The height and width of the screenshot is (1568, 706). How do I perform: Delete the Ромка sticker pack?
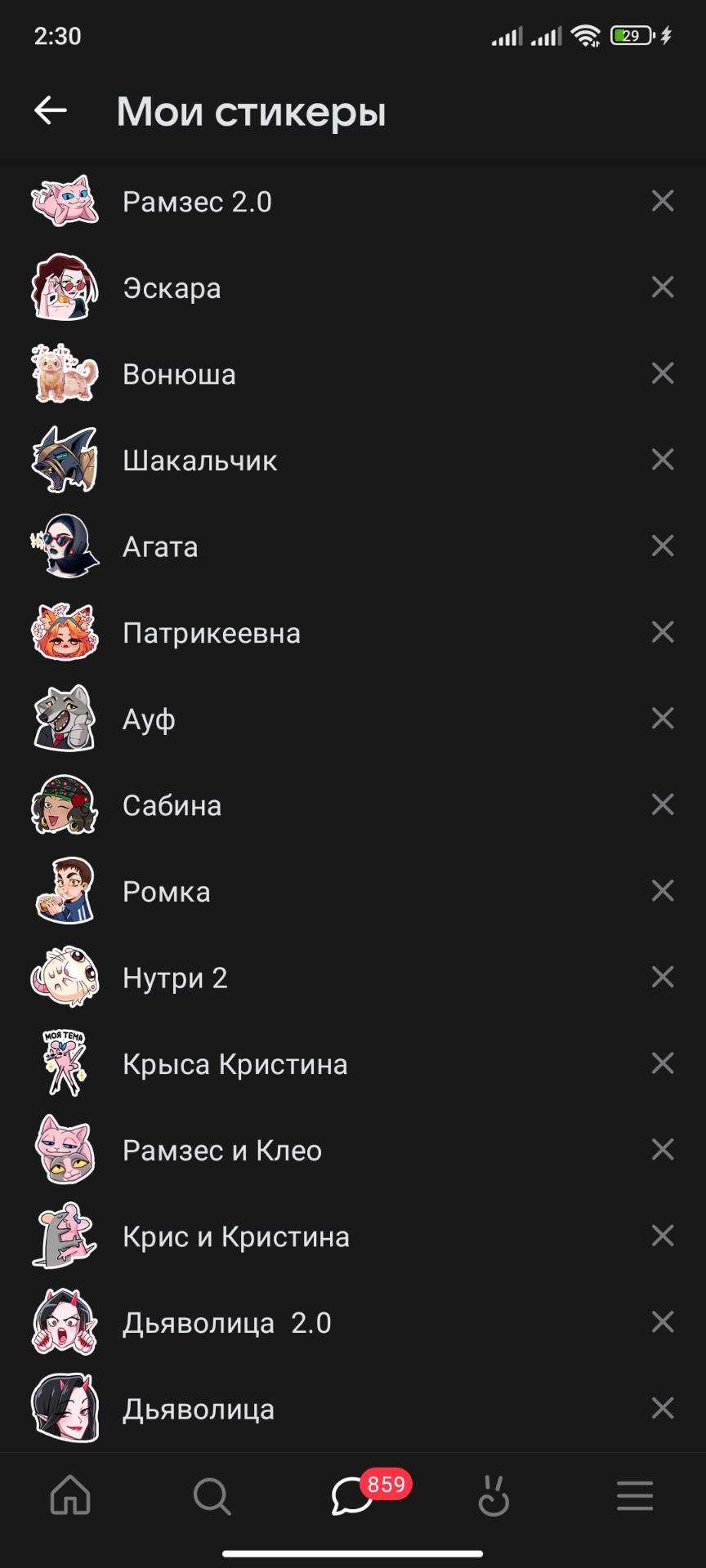click(x=662, y=890)
